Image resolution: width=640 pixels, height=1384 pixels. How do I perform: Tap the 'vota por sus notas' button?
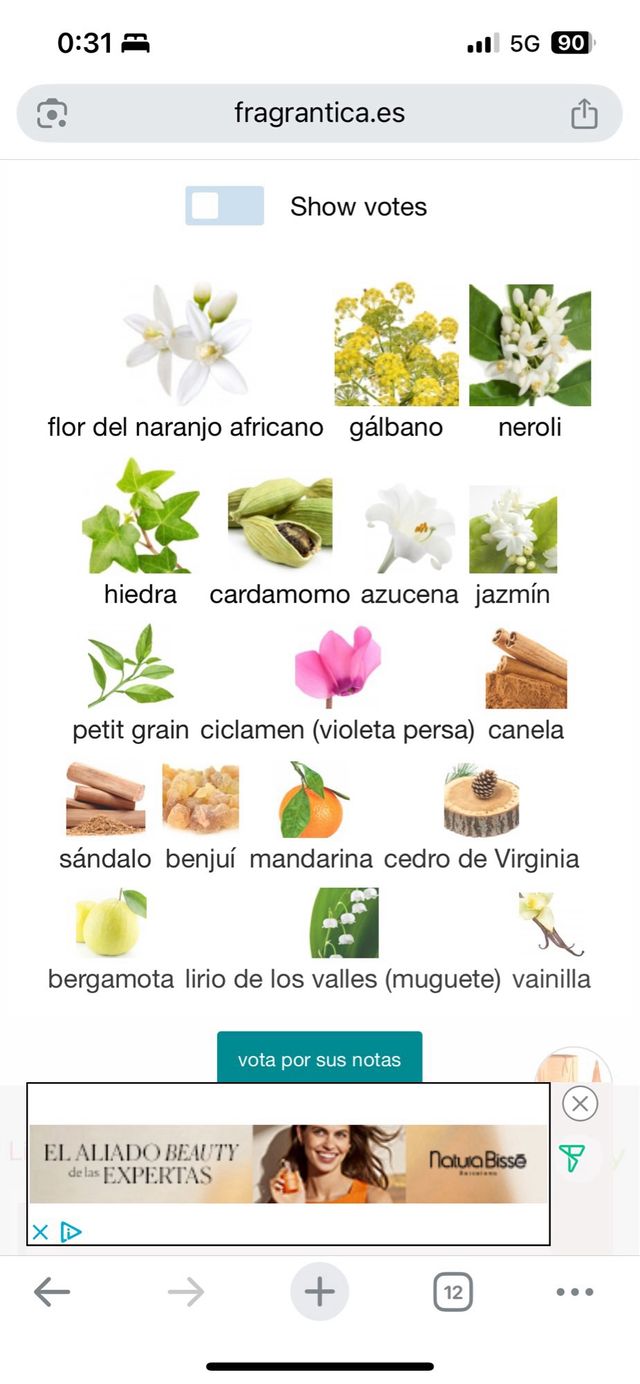pos(319,1059)
